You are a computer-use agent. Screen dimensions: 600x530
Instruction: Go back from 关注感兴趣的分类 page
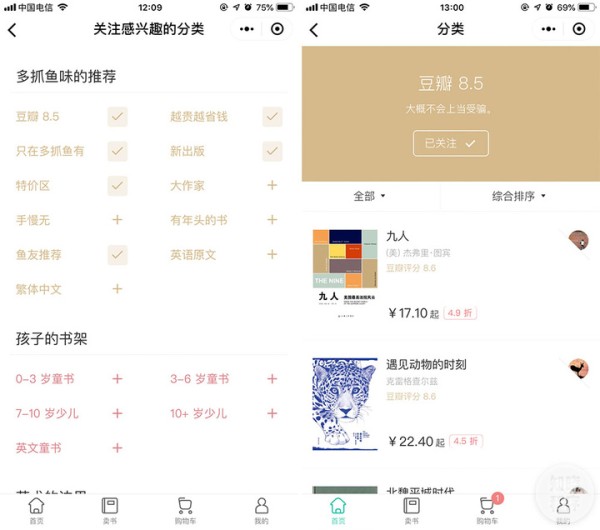(x=13, y=29)
